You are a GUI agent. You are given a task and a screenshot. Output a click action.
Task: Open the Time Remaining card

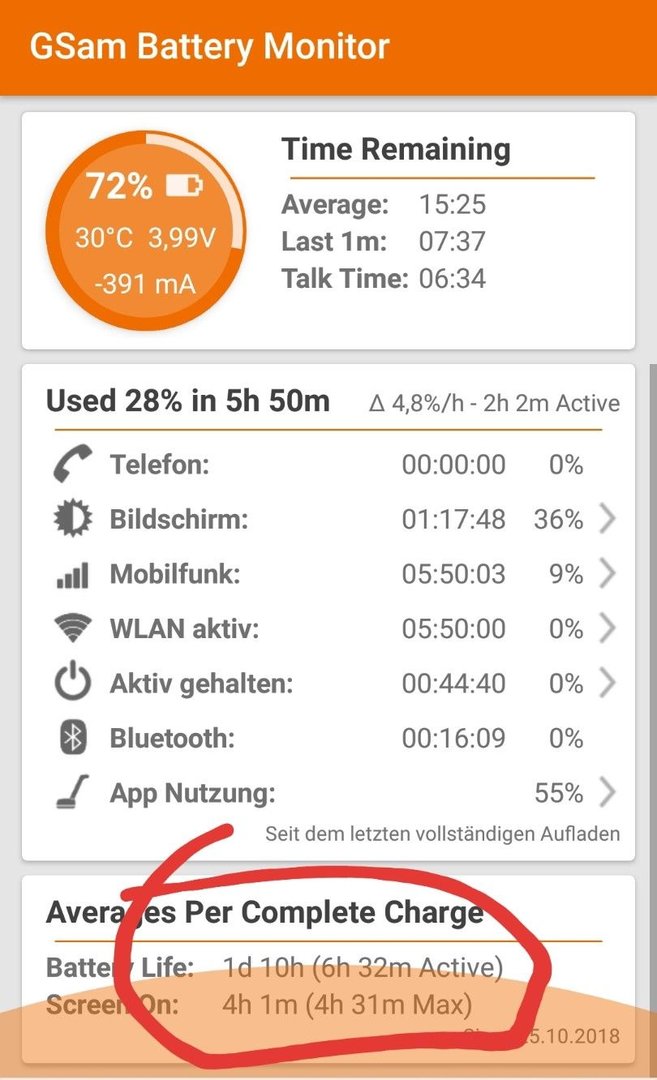[x=328, y=231]
